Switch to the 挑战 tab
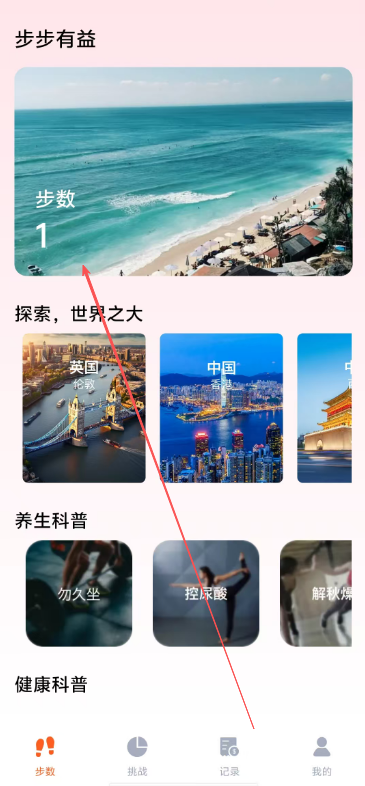Image resolution: width=365 pixels, height=786 pixels. (137, 756)
